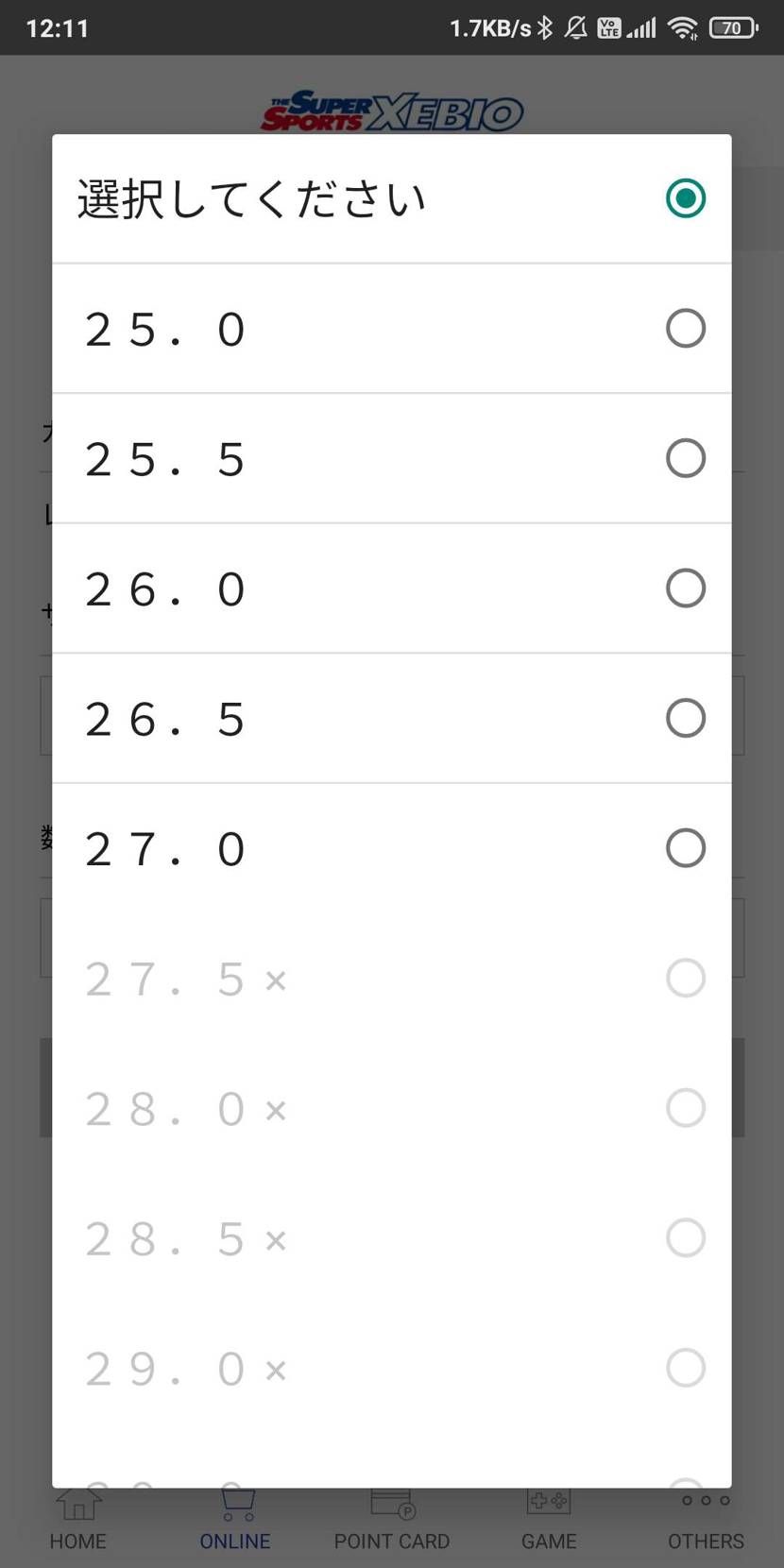The image size is (784, 1568).
Task: Select size 26.0
Action: click(391, 588)
